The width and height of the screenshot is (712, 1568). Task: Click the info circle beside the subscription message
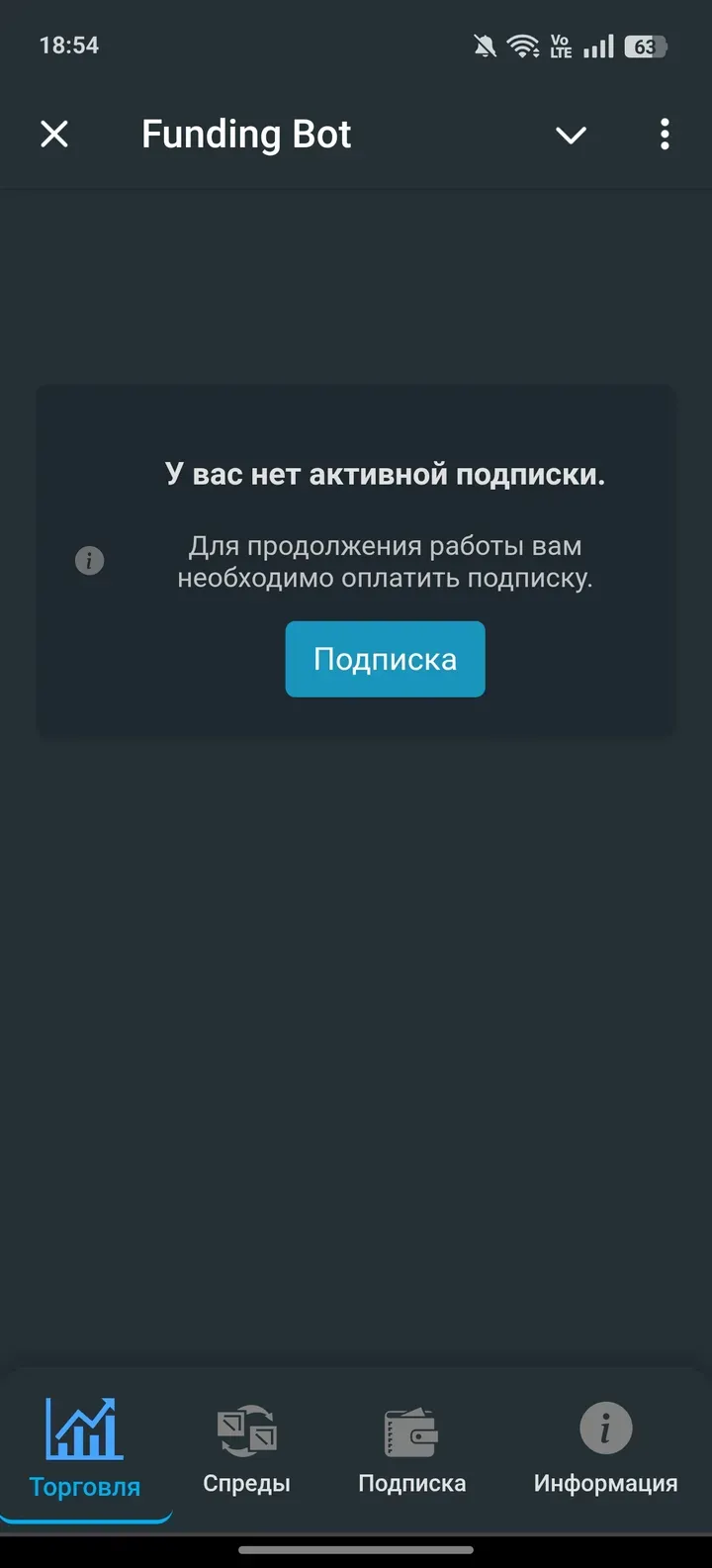[x=89, y=560]
